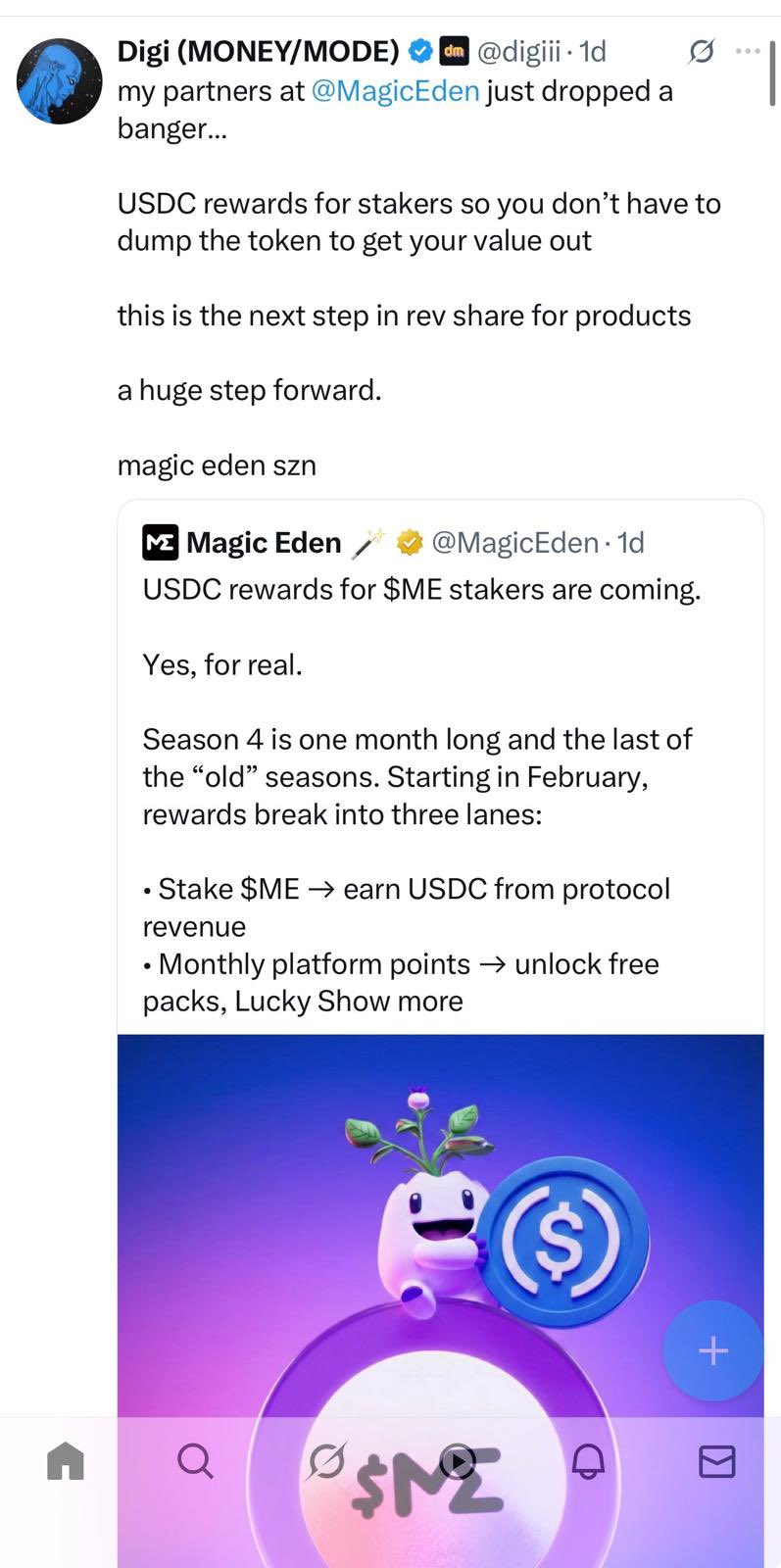Open the Messages tab
Image resolution: width=781 pixels, height=1568 pixels.
pos(716,1461)
